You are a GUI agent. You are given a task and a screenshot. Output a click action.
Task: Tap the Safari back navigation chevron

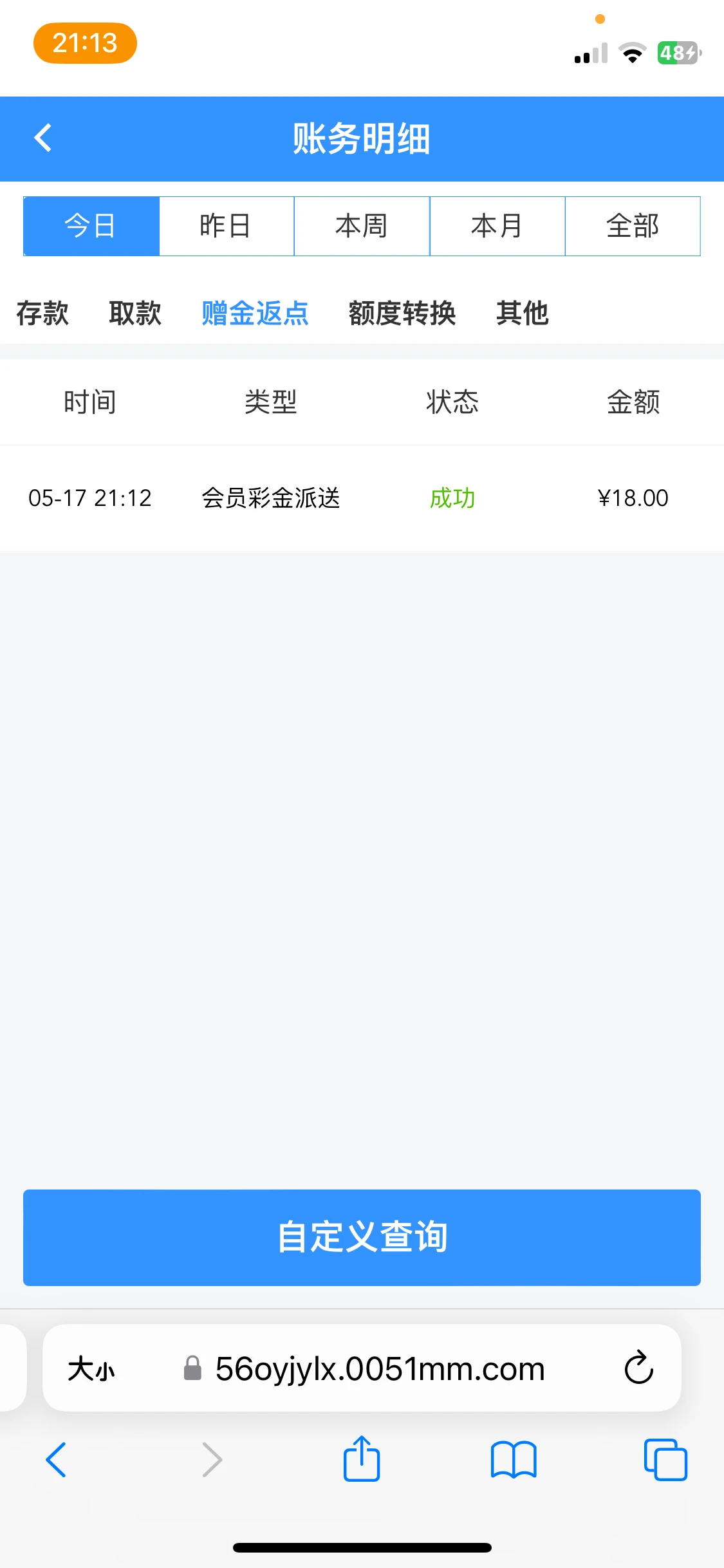click(x=57, y=1460)
